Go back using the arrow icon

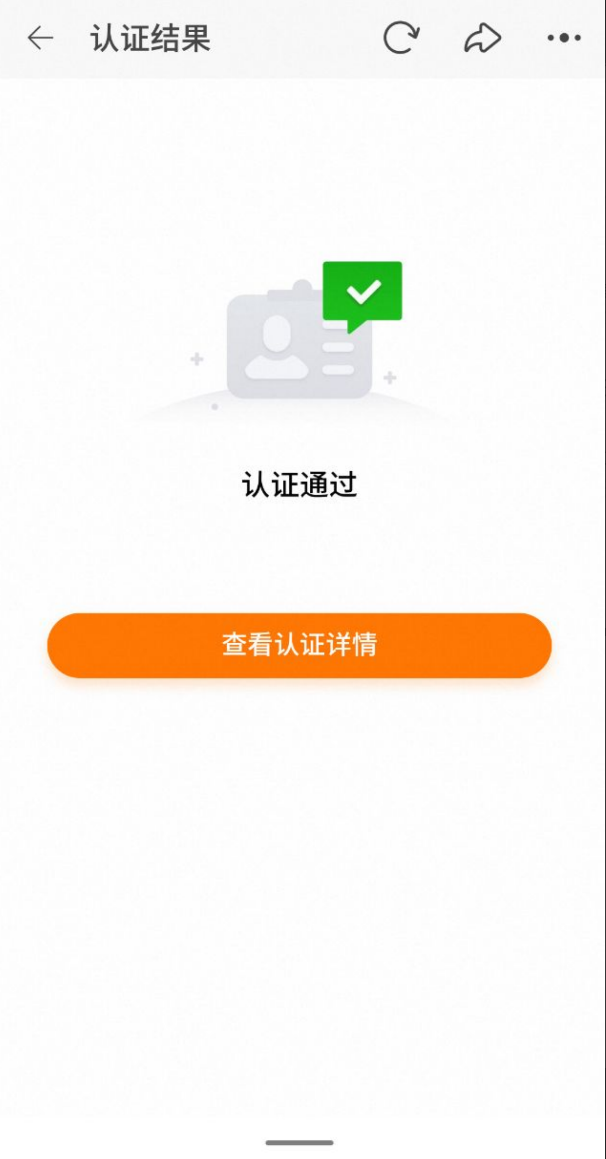[x=40, y=39]
